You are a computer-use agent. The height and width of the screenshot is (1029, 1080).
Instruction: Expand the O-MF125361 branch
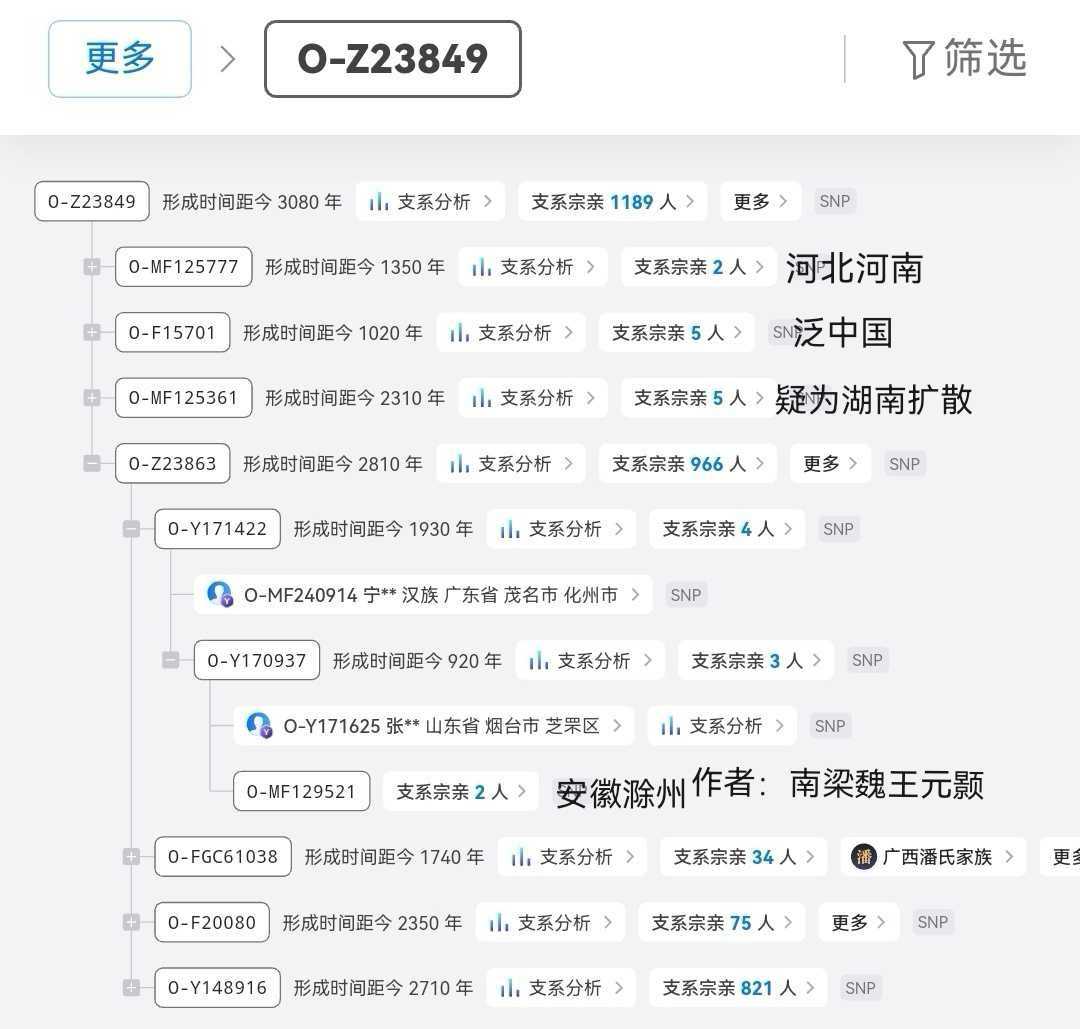click(92, 398)
